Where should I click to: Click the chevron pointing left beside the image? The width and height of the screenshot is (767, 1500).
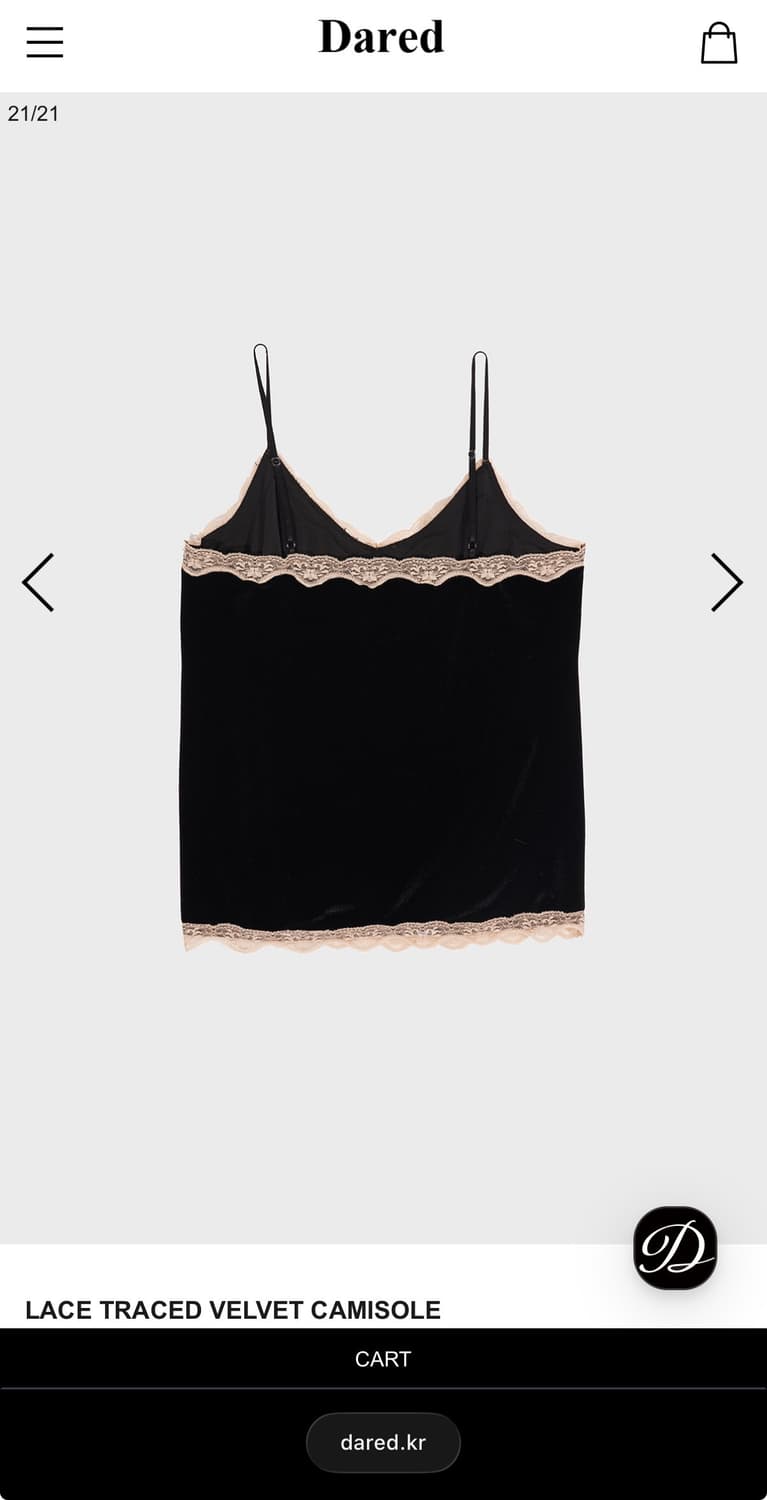pos(36,581)
